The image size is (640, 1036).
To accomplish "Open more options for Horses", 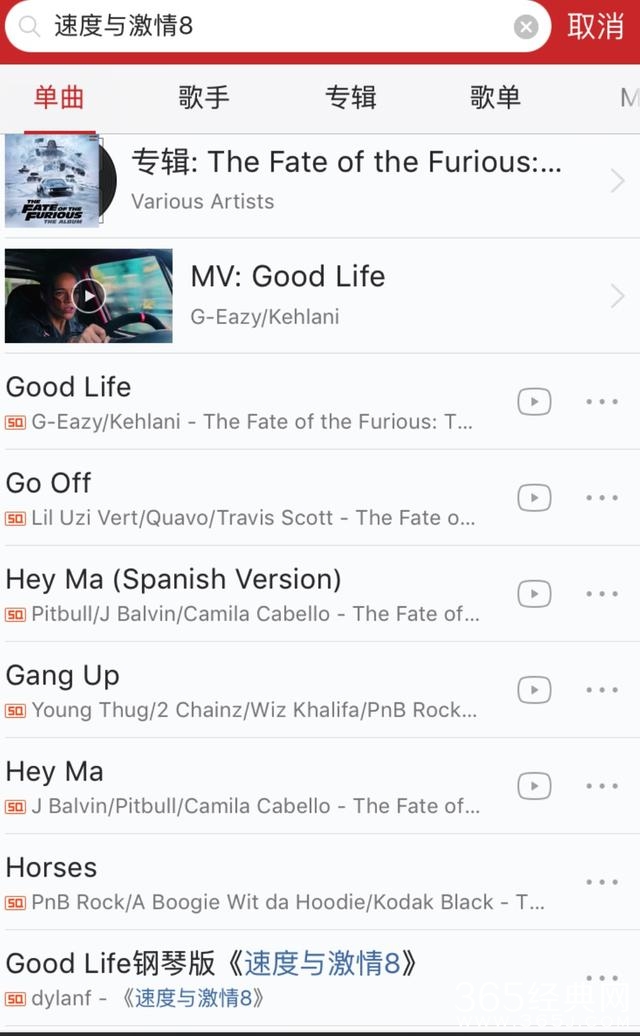I will point(602,882).
